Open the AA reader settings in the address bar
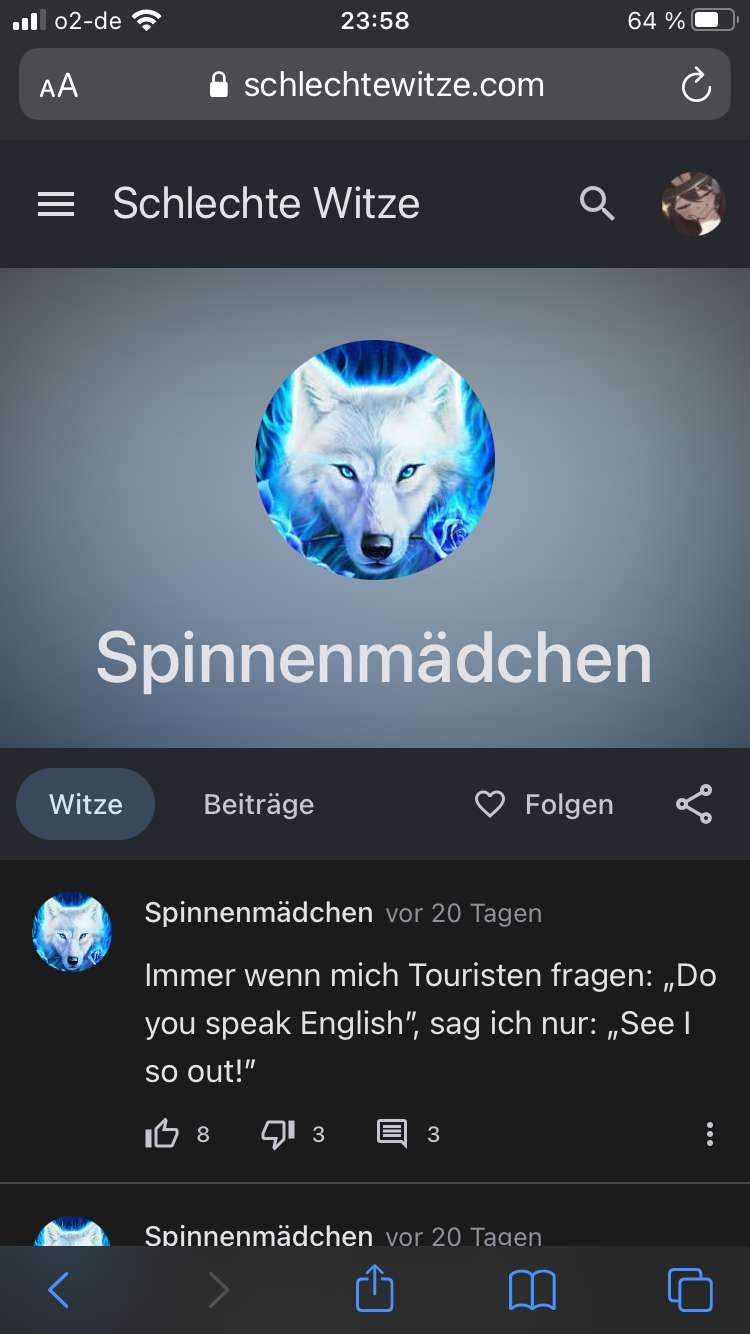750x1334 pixels. (x=59, y=85)
